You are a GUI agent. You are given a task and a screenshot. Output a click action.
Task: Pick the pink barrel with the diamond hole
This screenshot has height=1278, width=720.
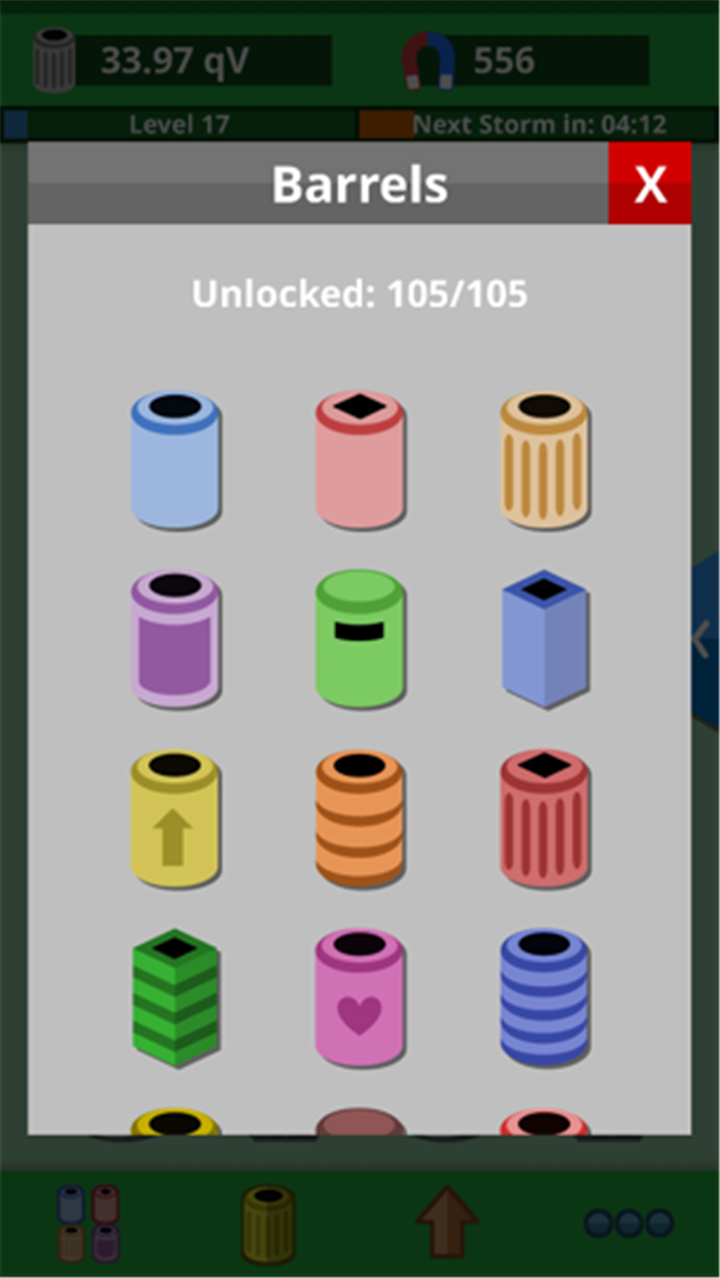360,459
